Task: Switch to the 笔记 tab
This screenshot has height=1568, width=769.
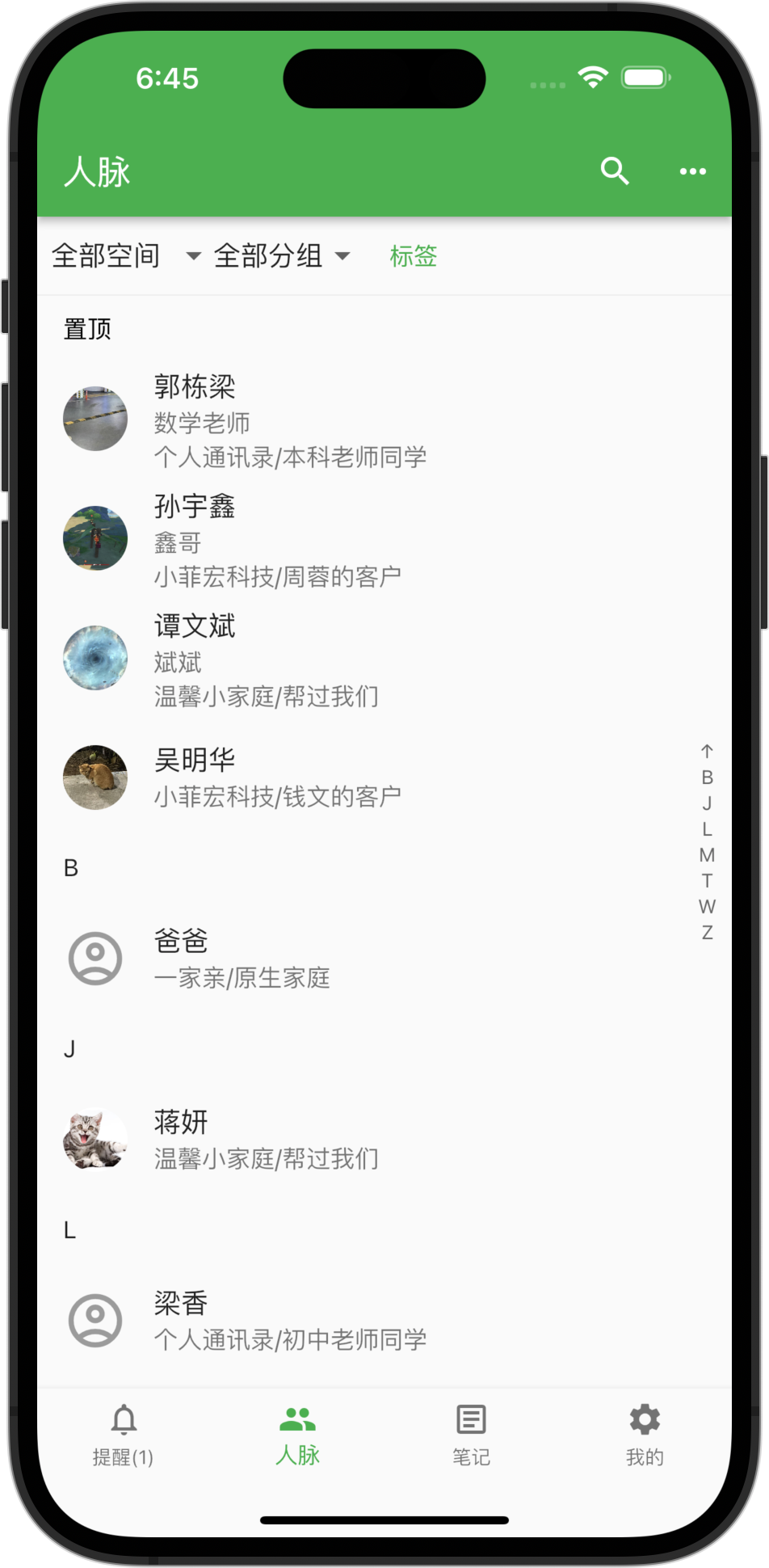Action: tap(471, 1435)
